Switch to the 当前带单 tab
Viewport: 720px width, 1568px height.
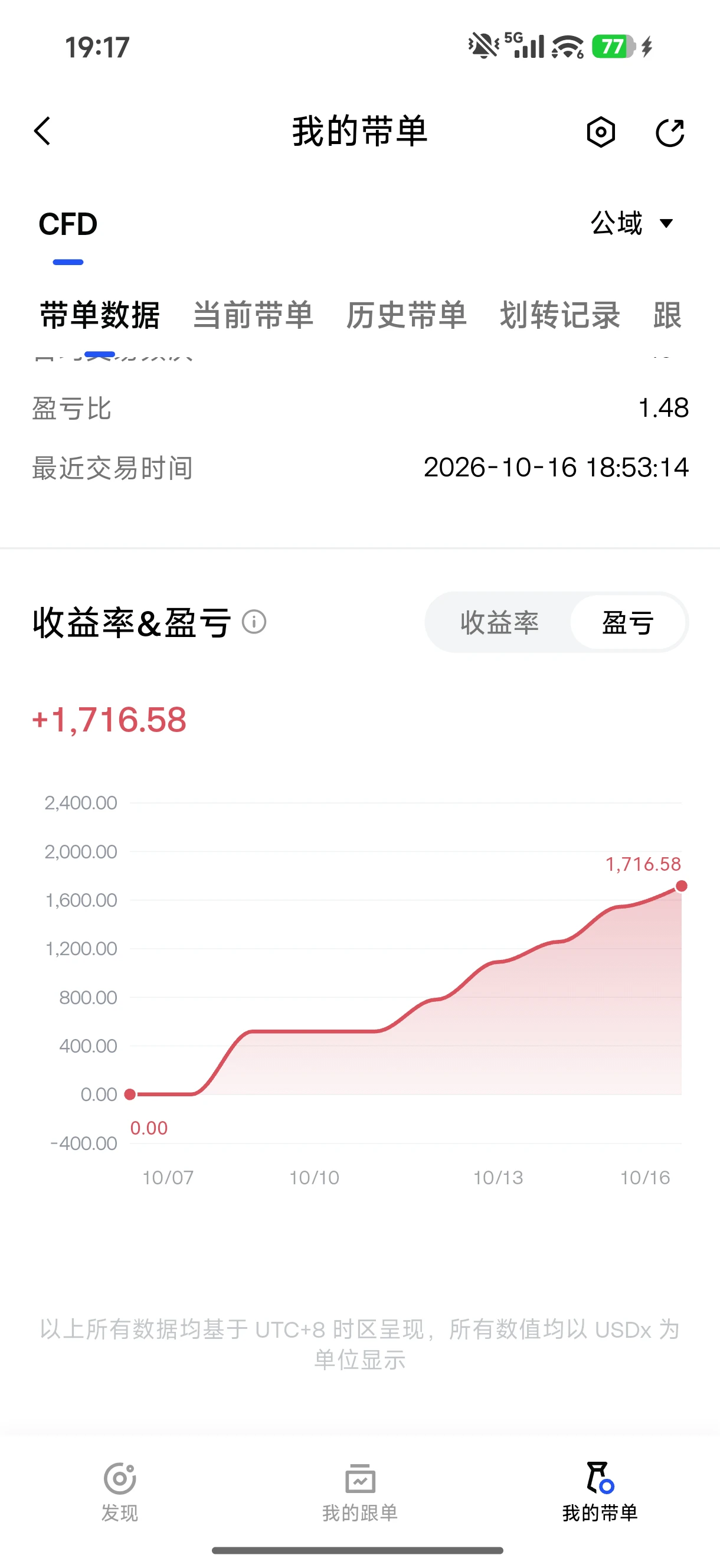point(253,315)
